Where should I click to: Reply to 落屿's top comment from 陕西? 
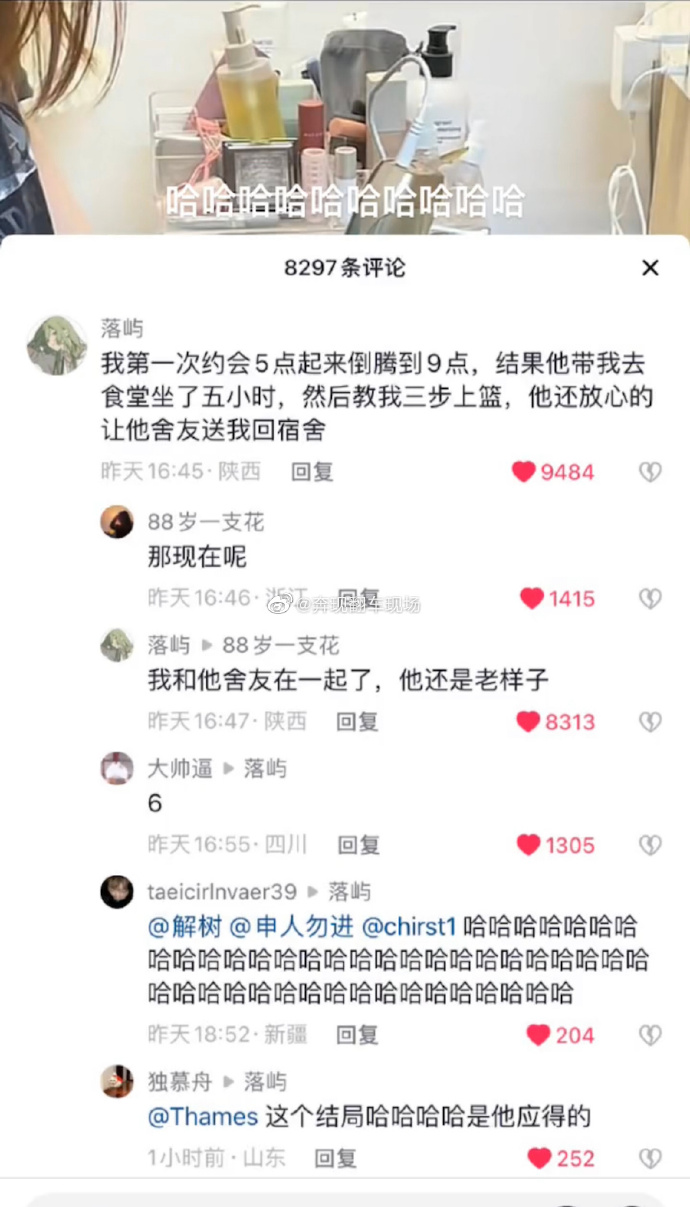tap(312, 472)
